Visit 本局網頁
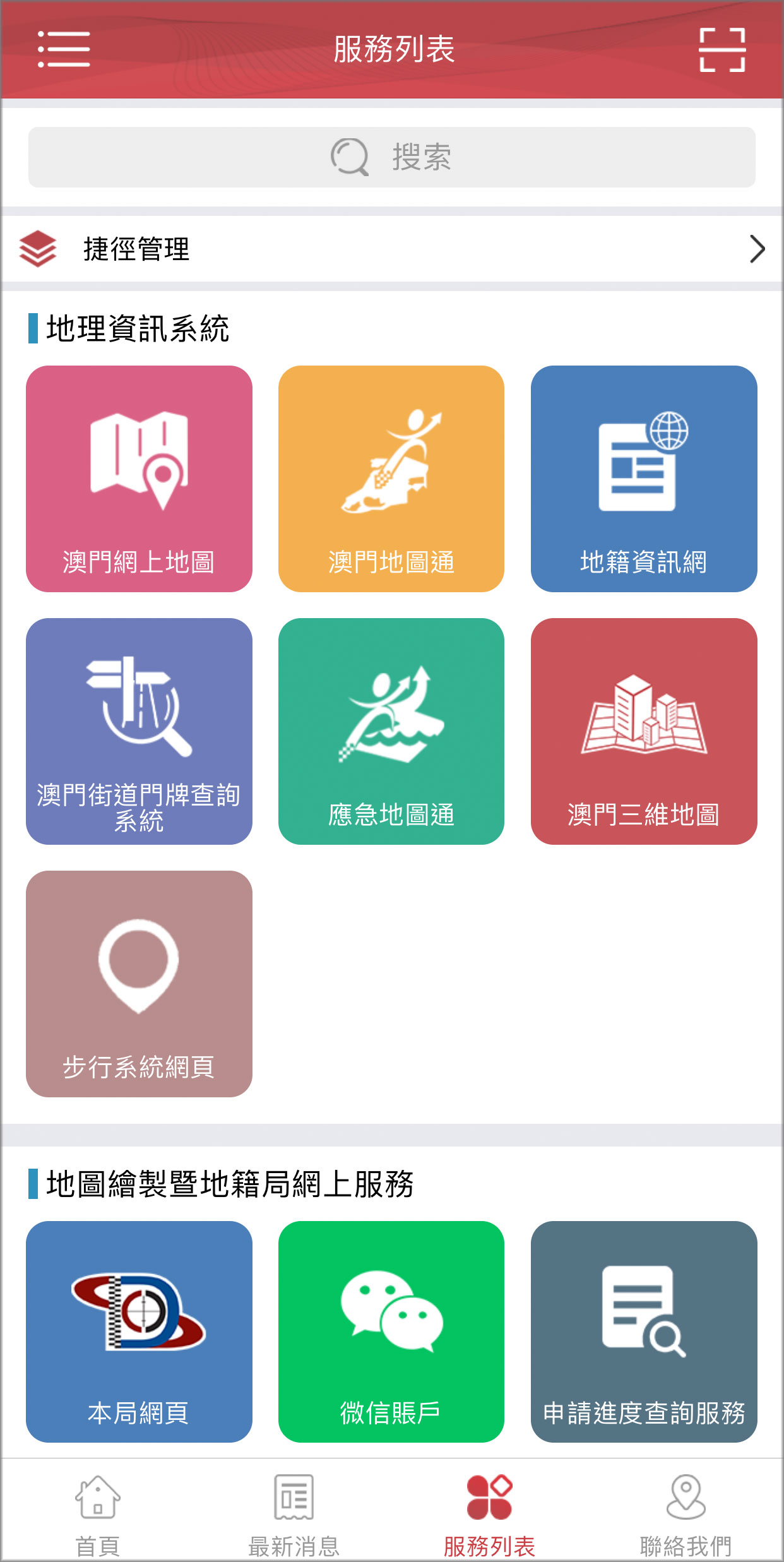 coord(139,1331)
